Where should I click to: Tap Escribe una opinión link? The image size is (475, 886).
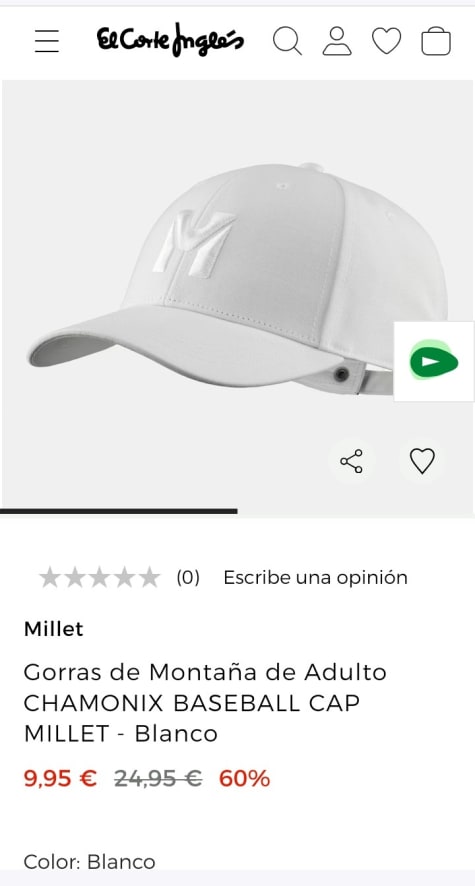(315, 577)
